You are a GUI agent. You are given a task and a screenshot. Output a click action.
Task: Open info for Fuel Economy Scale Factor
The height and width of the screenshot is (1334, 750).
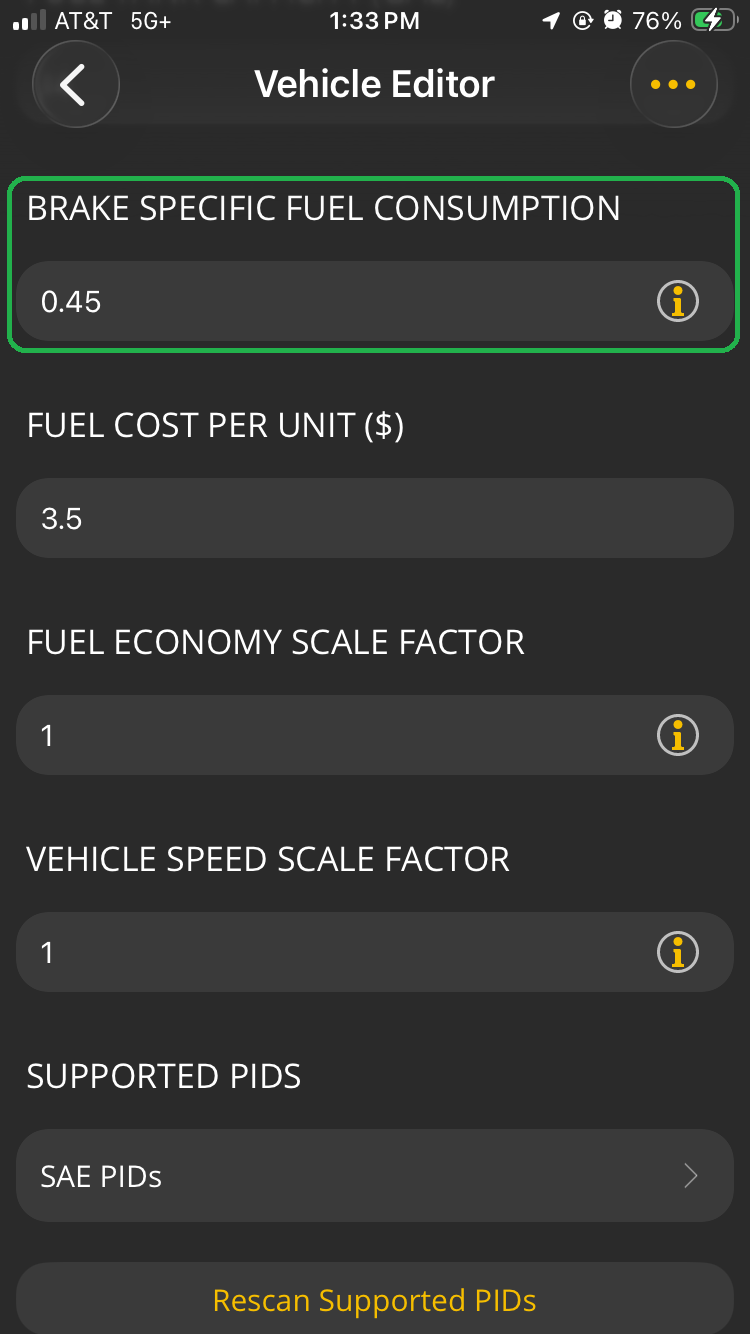677,735
